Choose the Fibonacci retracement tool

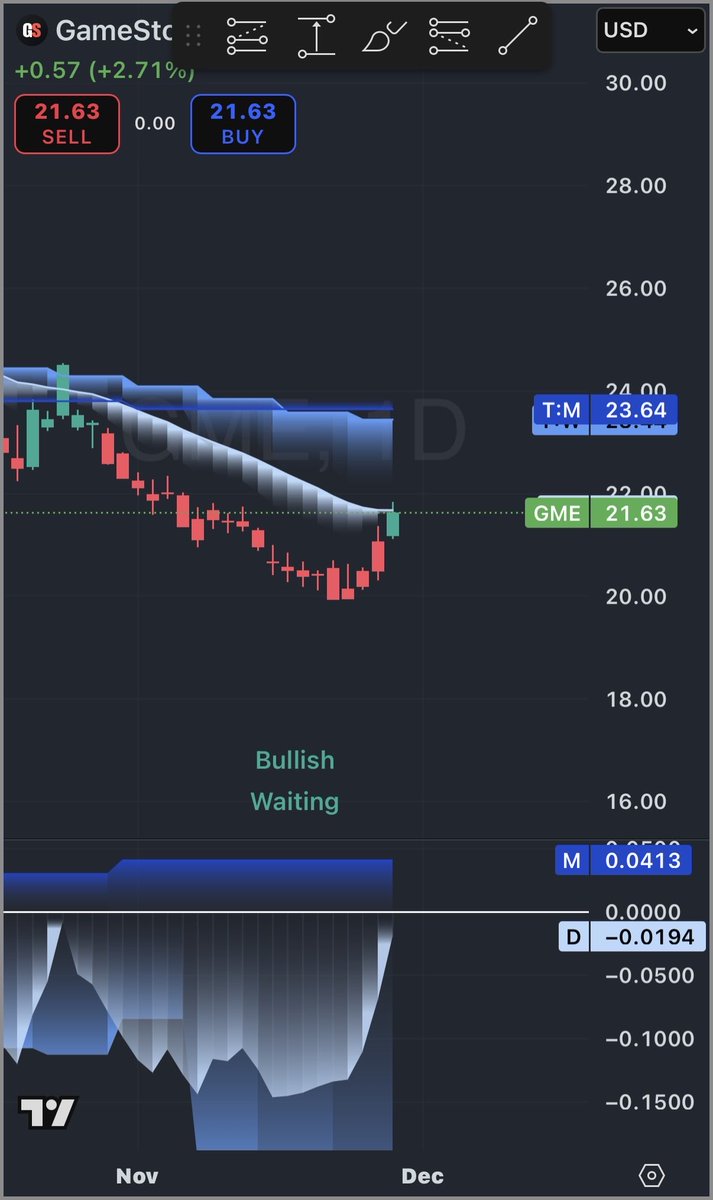click(x=247, y=36)
